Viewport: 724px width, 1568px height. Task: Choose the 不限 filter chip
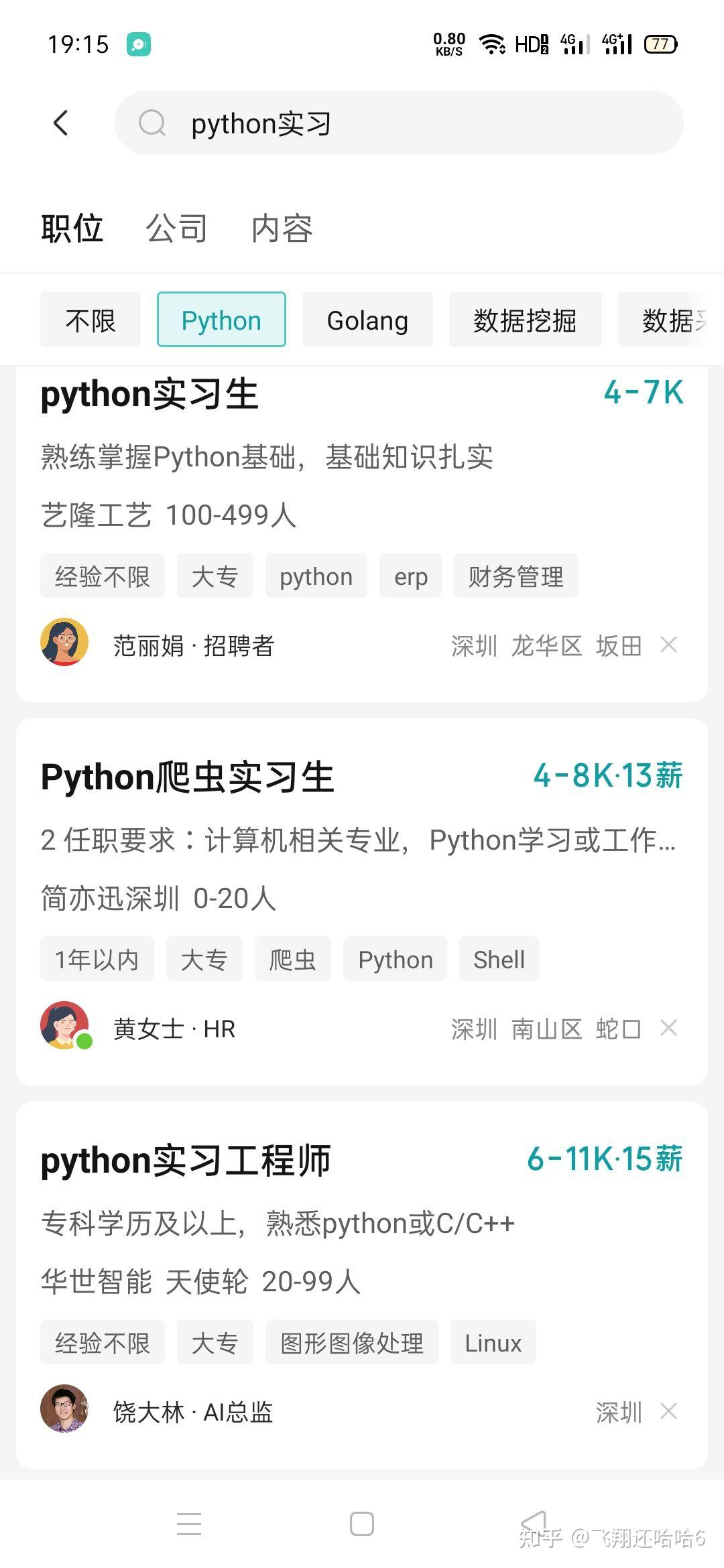click(x=90, y=320)
